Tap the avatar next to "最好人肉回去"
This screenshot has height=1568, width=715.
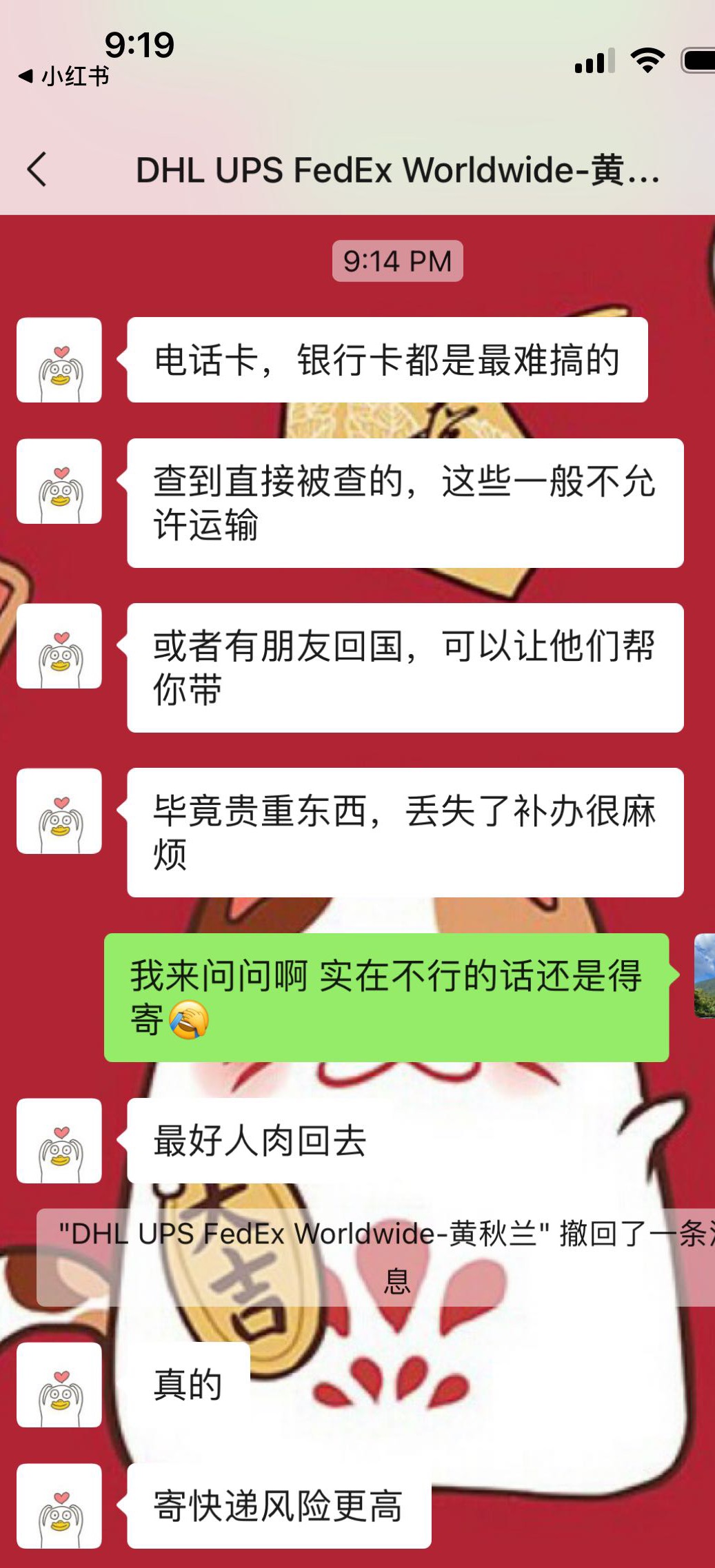pyautogui.click(x=59, y=1141)
